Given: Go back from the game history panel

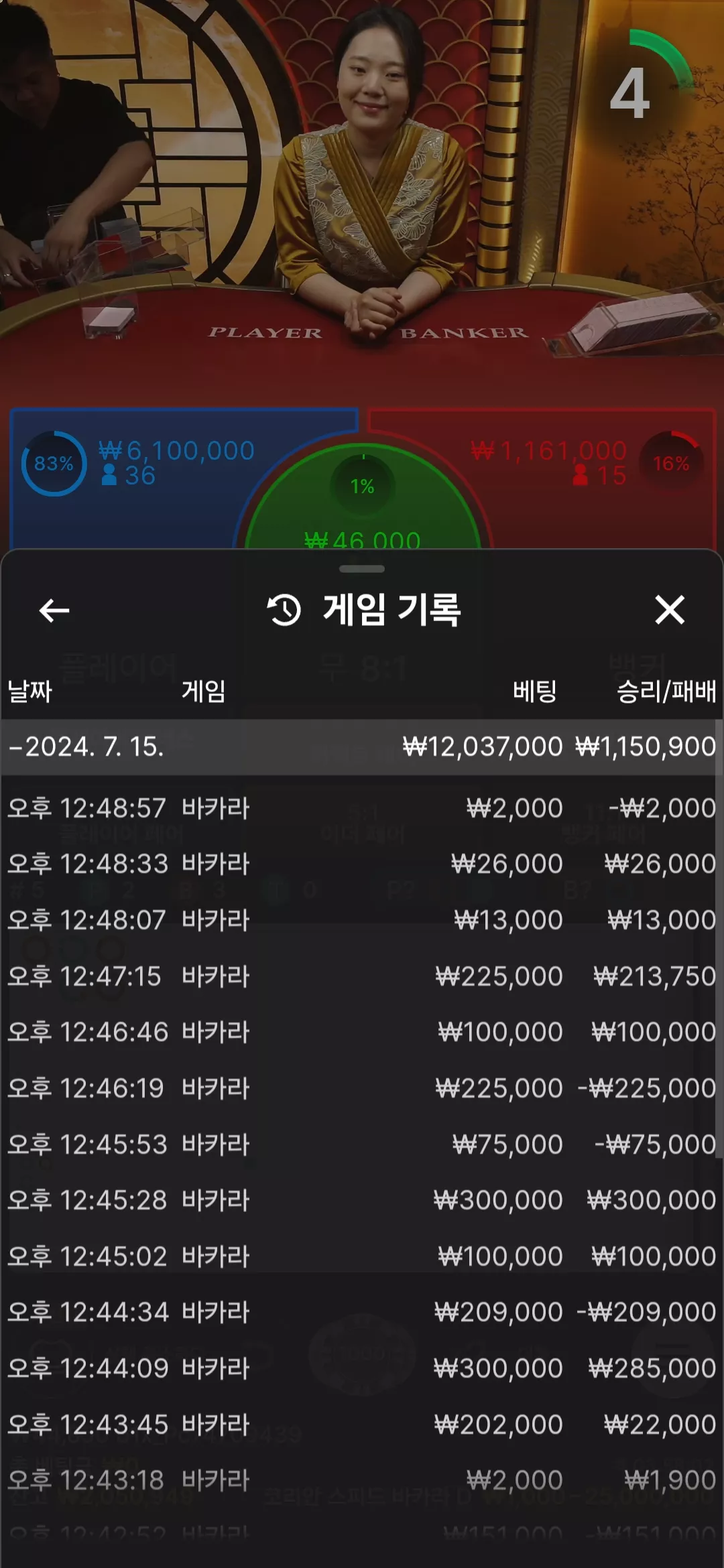Looking at the screenshot, I should 54,610.
